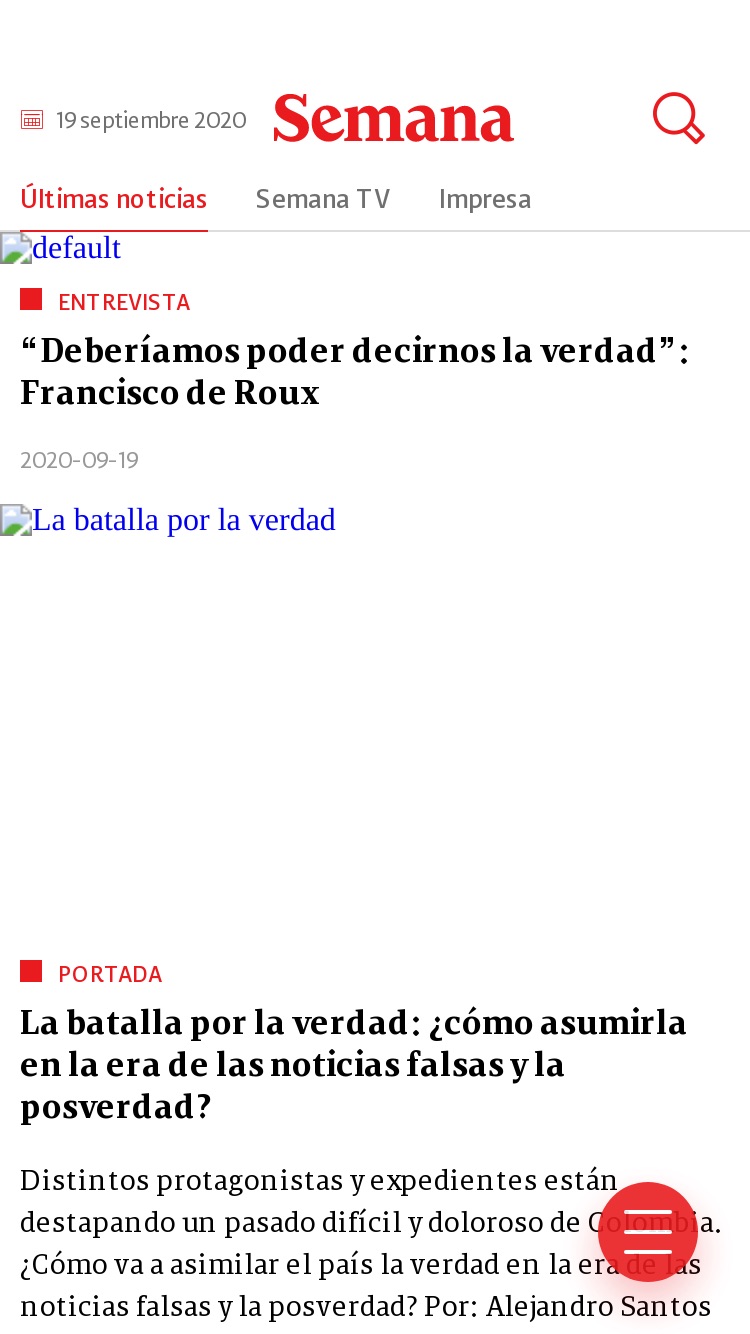Open the Francisco de Roux interview article
Viewport: 750px width, 1334px height.
click(x=354, y=372)
